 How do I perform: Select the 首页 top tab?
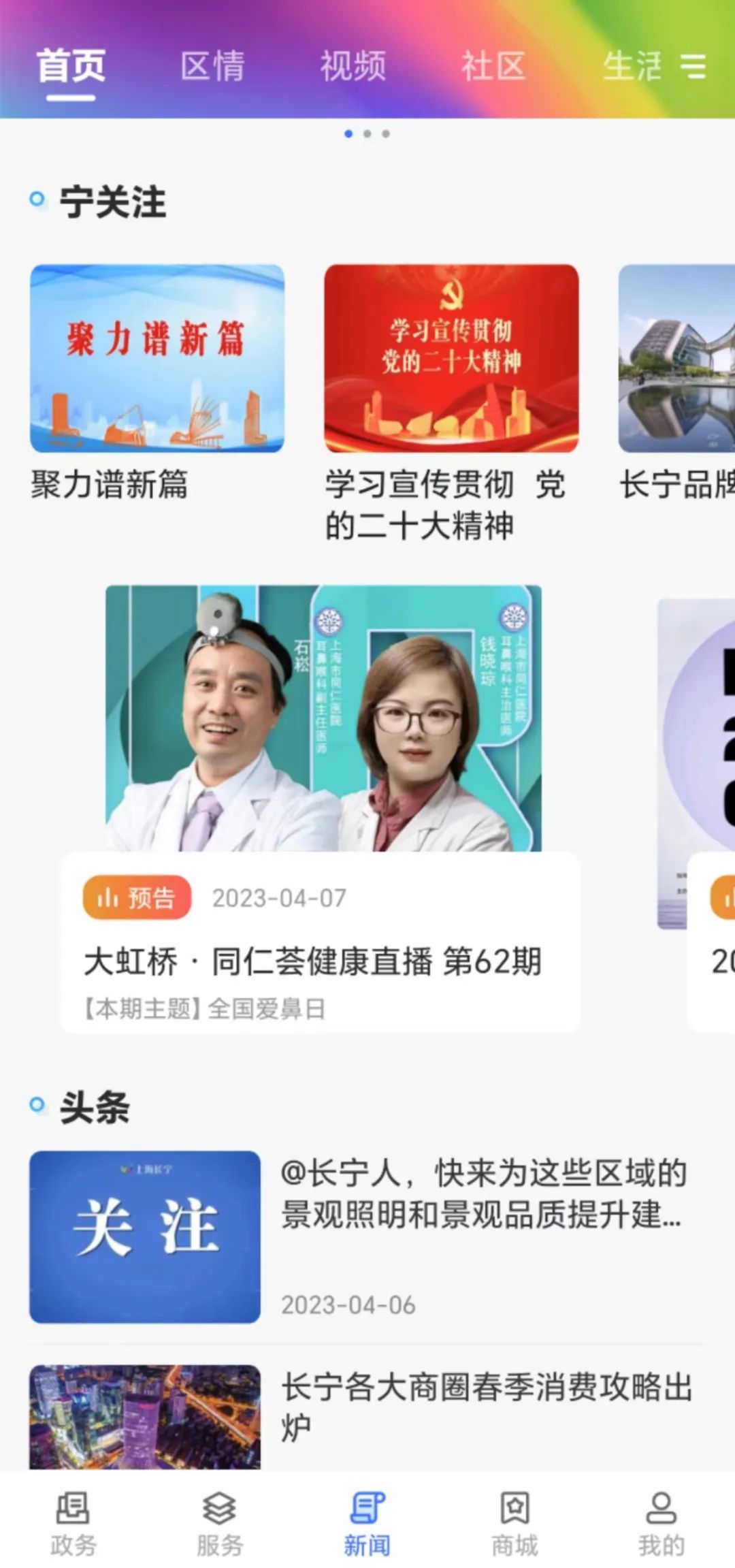pyautogui.click(x=71, y=67)
